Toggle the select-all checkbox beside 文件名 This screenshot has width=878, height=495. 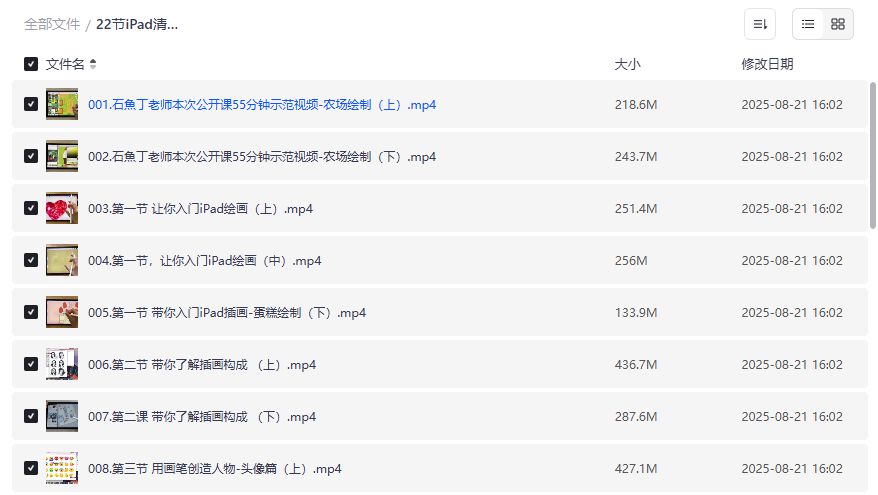31,64
